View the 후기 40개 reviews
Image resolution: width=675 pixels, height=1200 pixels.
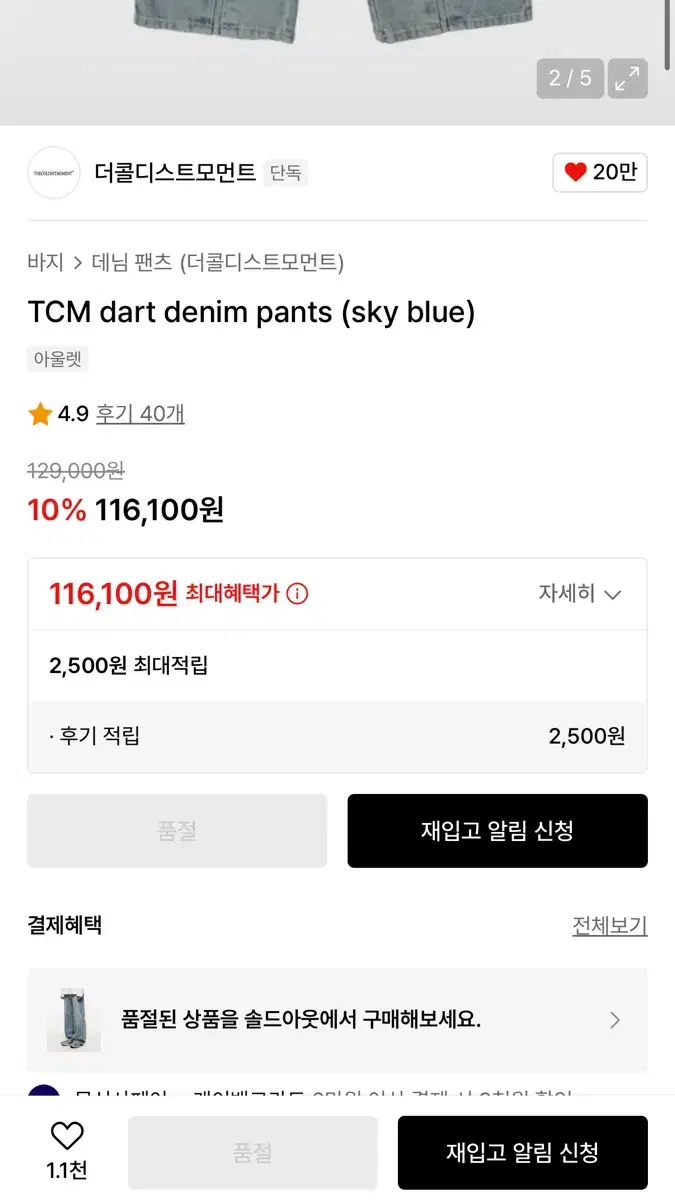point(140,414)
